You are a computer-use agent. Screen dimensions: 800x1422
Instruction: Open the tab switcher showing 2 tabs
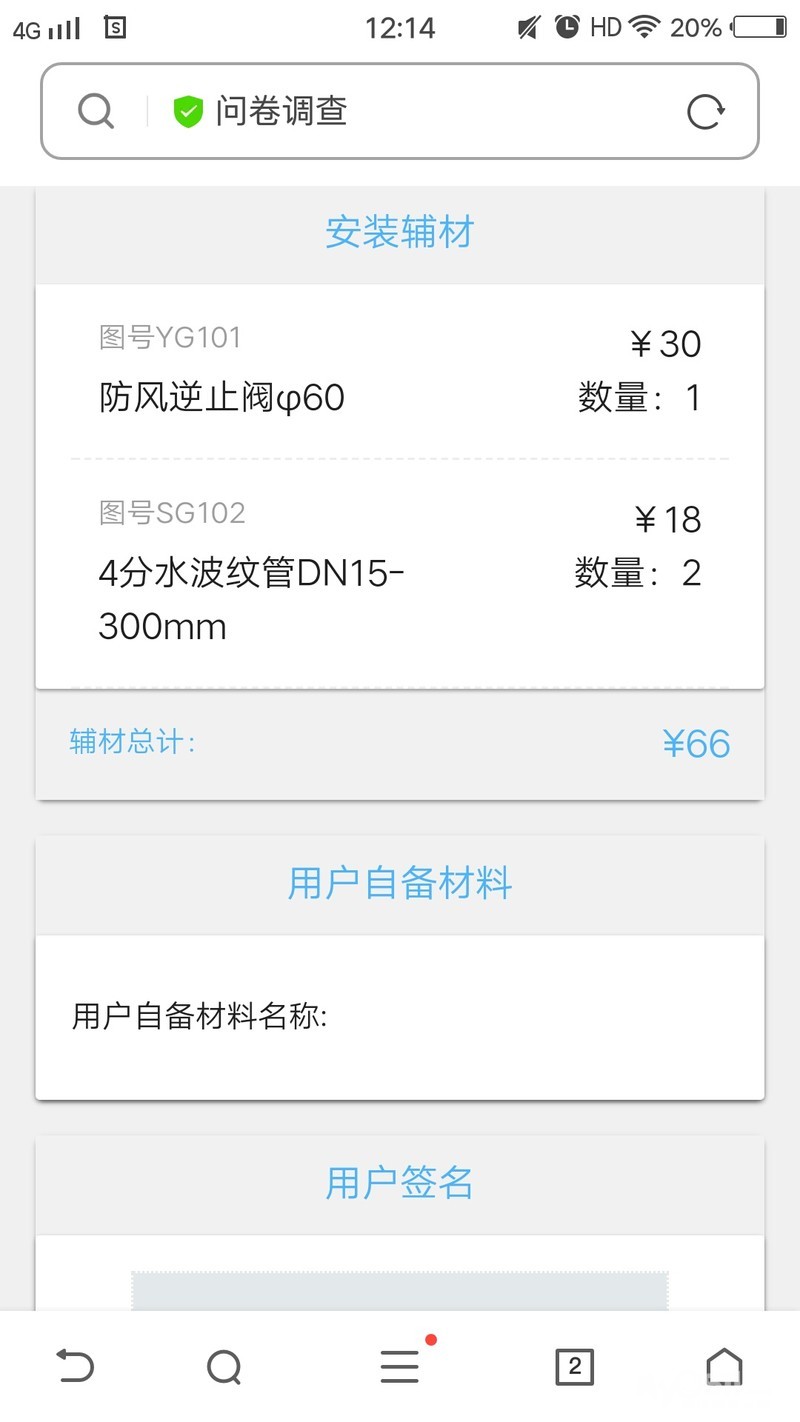coord(574,1366)
